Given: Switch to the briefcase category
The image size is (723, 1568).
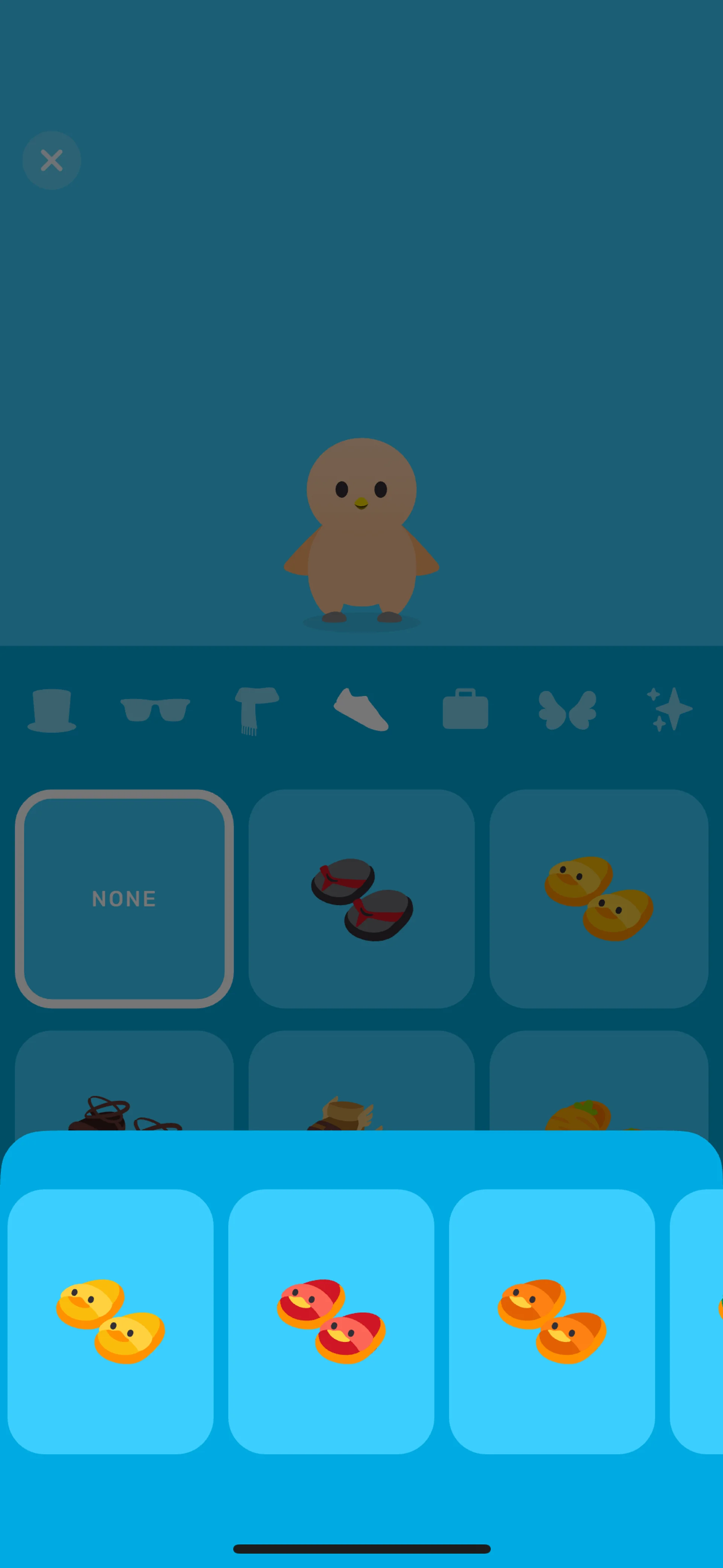Looking at the screenshot, I should (x=465, y=710).
